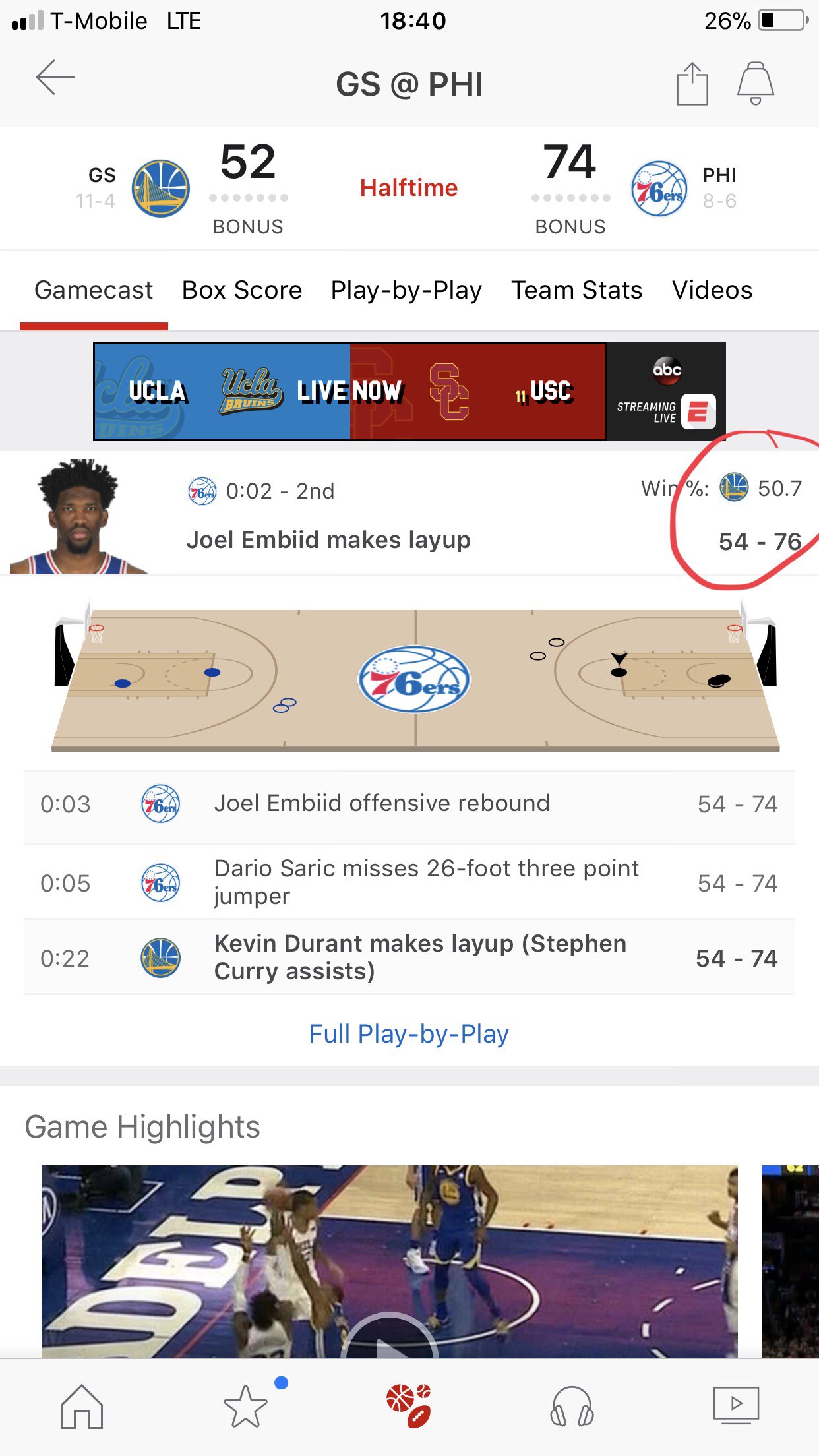Viewport: 819px width, 1456px height.
Task: Open the UCLA vs USC Live Now banner
Action: click(409, 392)
